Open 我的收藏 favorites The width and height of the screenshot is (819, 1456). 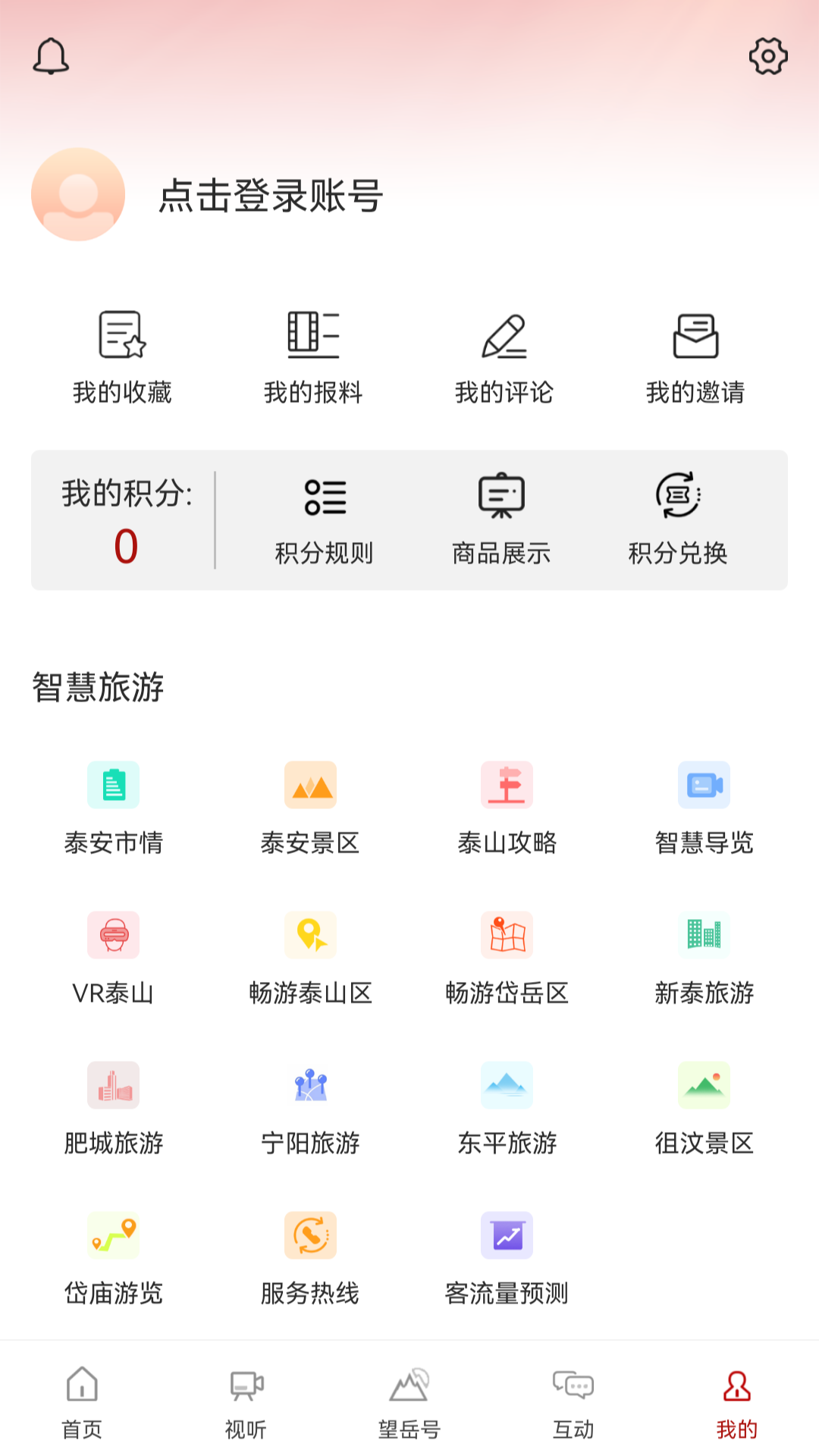click(x=122, y=356)
